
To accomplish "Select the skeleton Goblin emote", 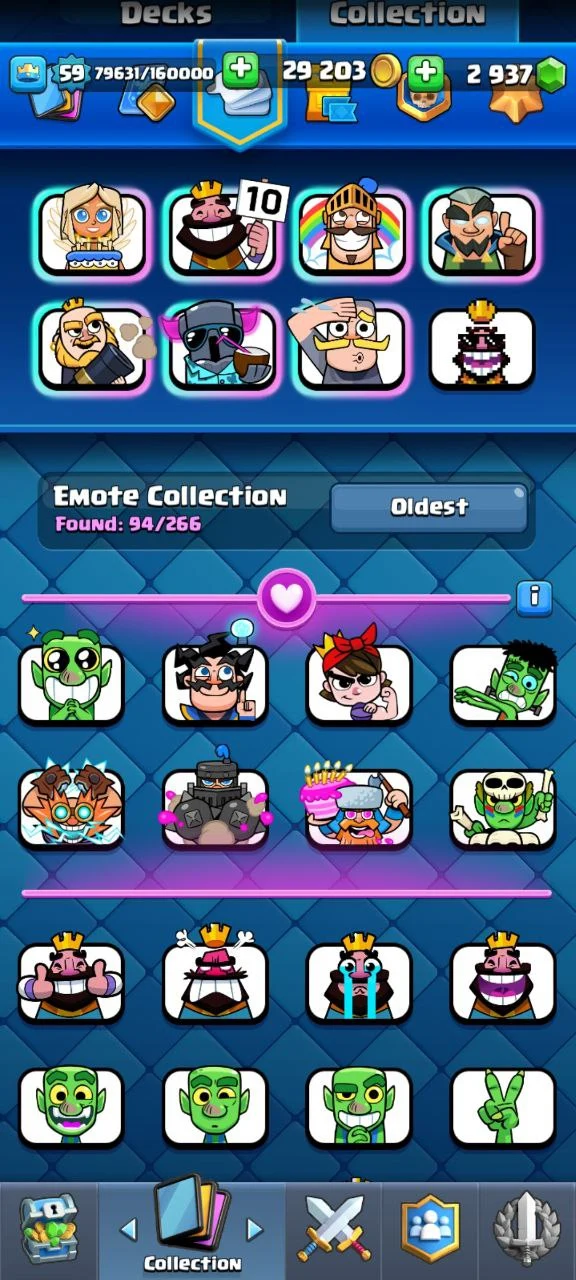I will click(x=503, y=807).
